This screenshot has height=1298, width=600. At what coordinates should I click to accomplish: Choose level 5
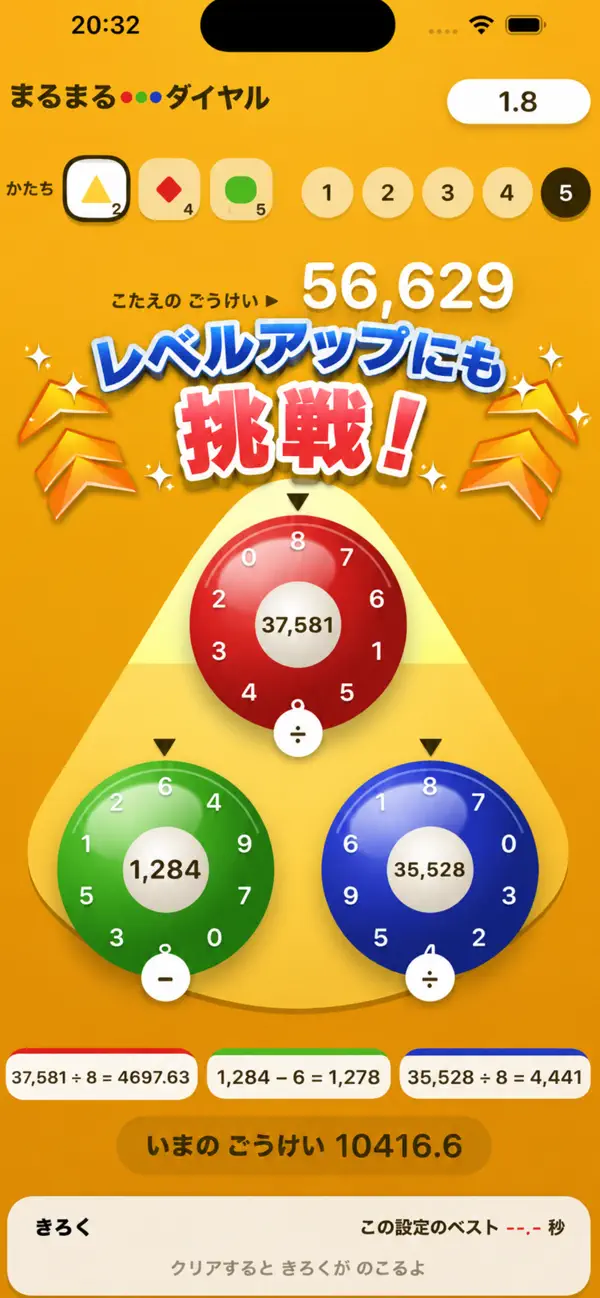pyautogui.click(x=566, y=193)
